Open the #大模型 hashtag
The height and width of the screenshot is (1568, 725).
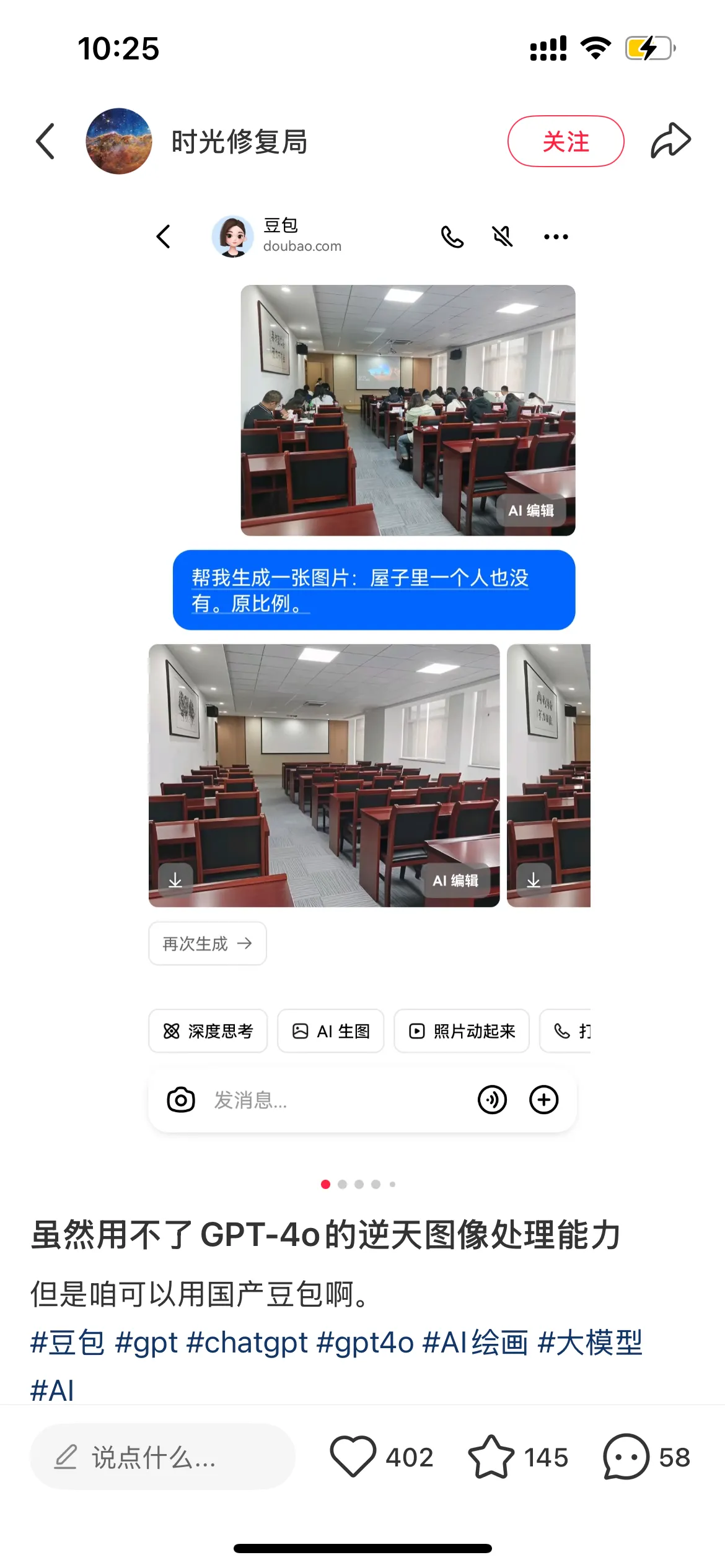pyautogui.click(x=590, y=1343)
